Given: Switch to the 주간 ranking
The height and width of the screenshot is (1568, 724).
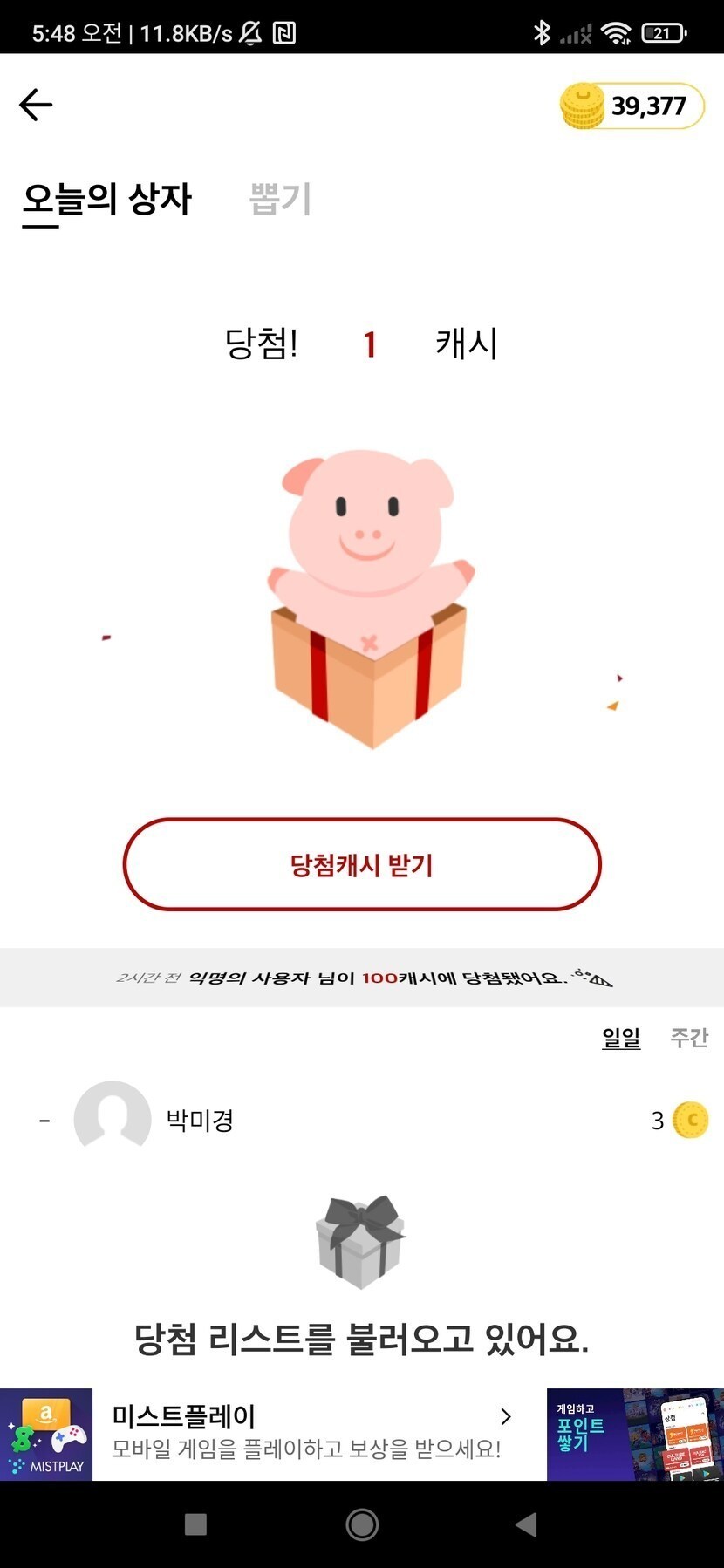Looking at the screenshot, I should 688,1037.
